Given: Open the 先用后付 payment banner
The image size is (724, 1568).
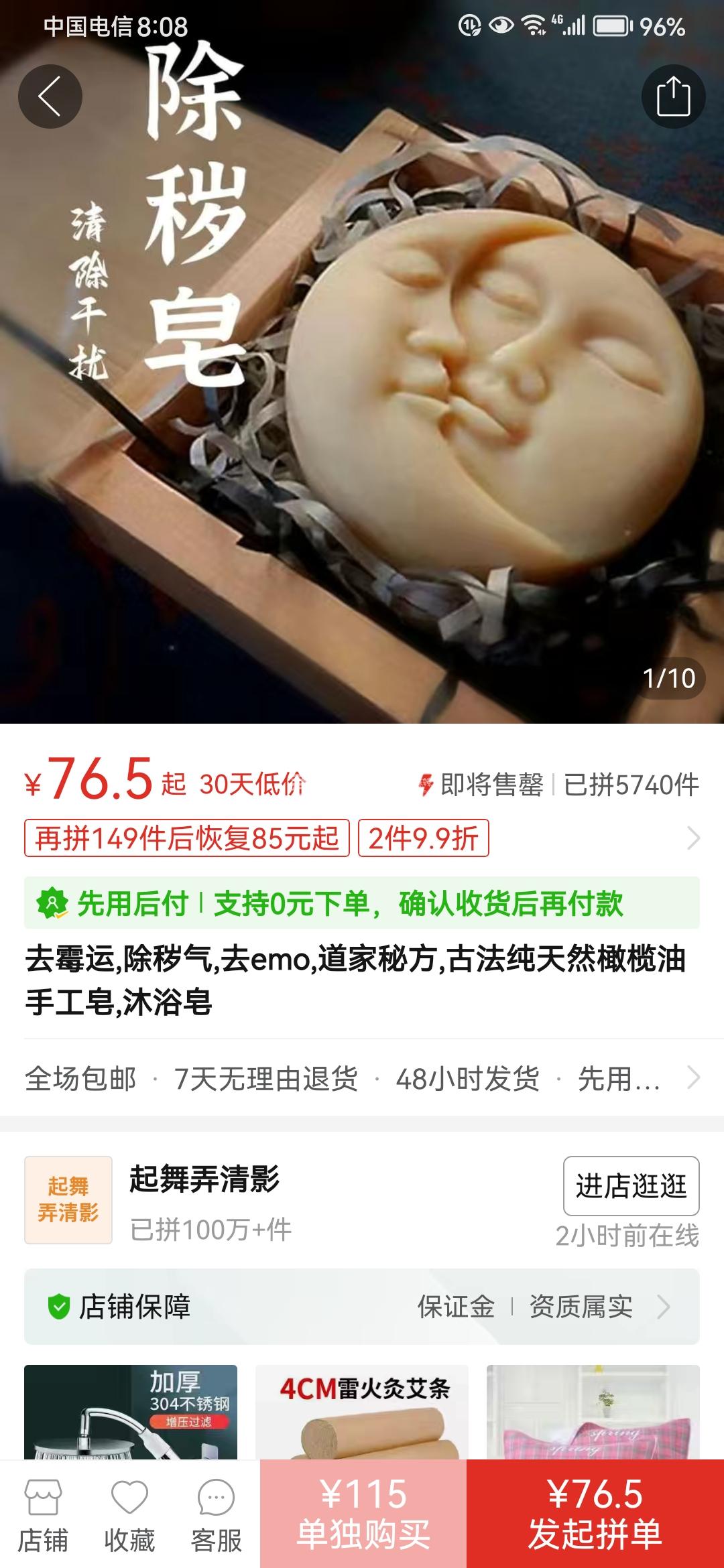Looking at the screenshot, I should [x=362, y=903].
